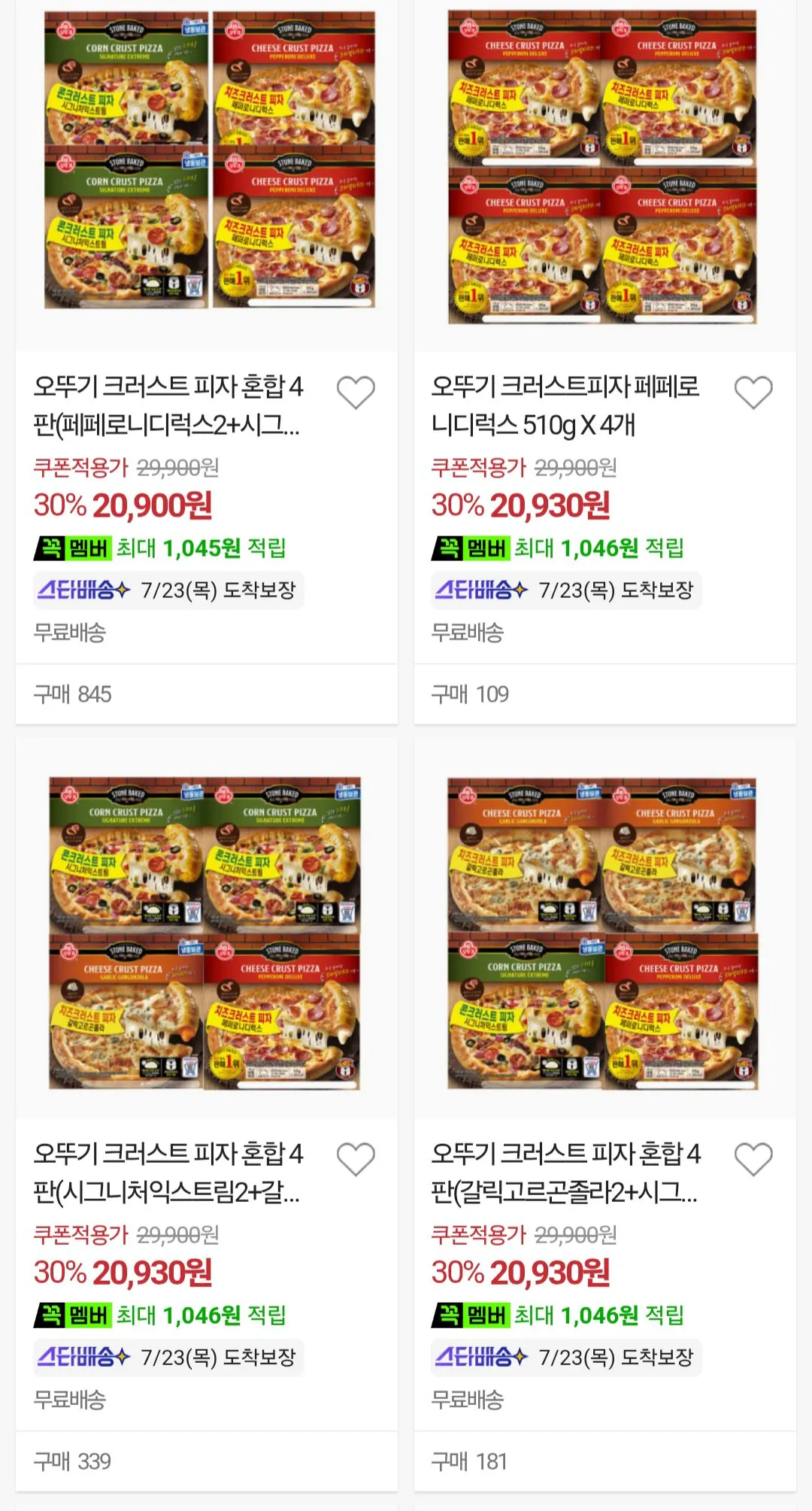Open the 시그니처익스트림2 mixed pack with 339 purchases
The width and height of the screenshot is (812, 1511).
207,1115
